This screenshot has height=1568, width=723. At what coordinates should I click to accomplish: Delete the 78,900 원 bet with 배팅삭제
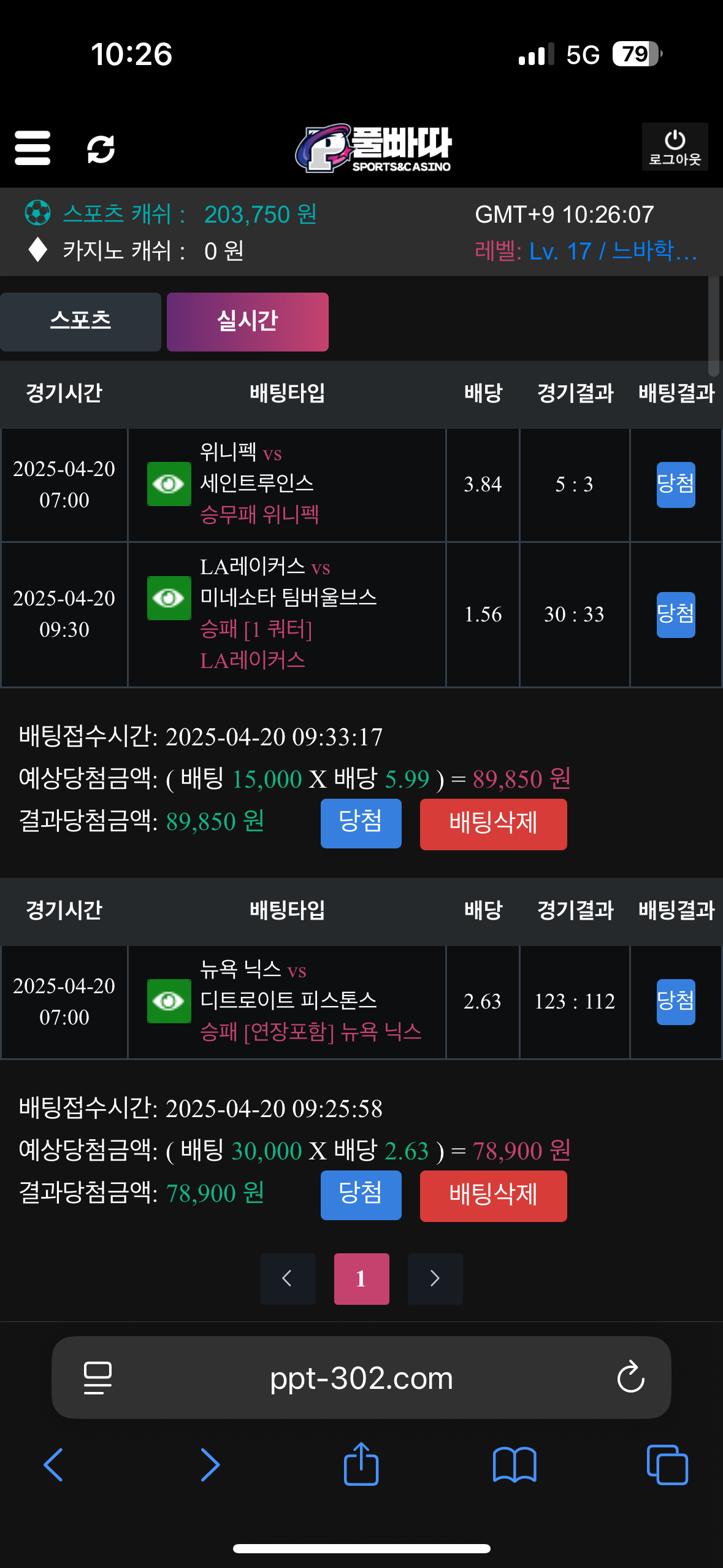coord(493,1196)
